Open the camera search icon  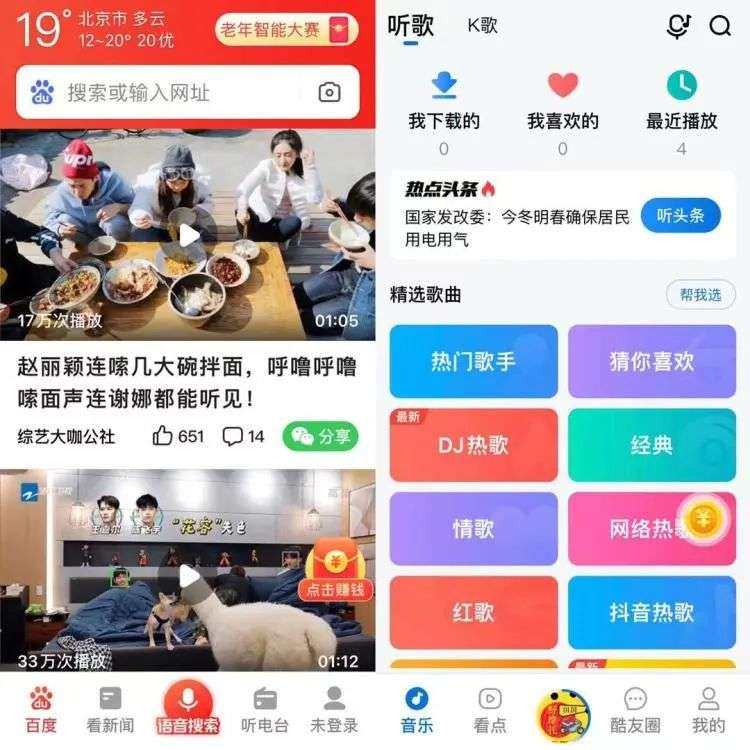pos(329,93)
